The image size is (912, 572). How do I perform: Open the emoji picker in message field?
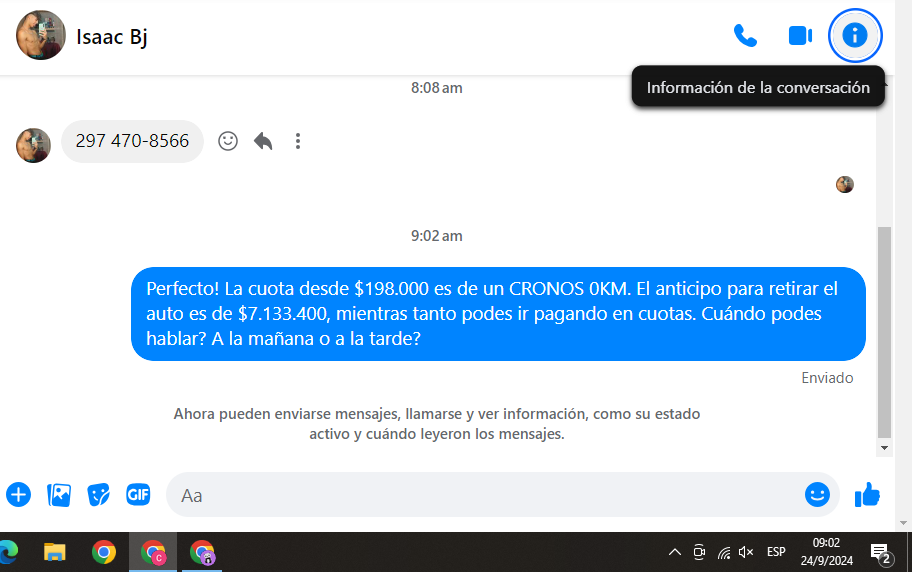pyautogui.click(x=817, y=494)
